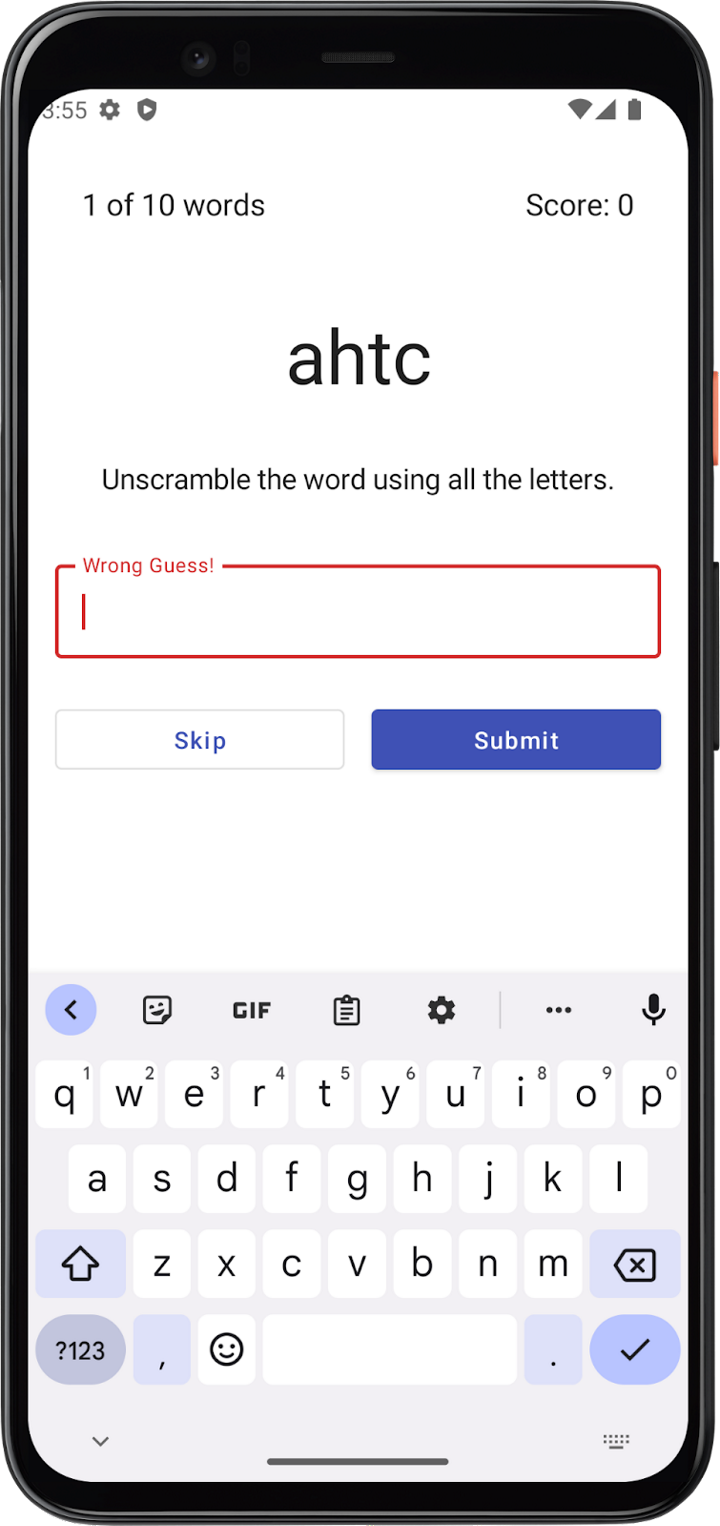Screen dimensions: 720x1526
Task: Submit the guess
Action: [x=516, y=740]
